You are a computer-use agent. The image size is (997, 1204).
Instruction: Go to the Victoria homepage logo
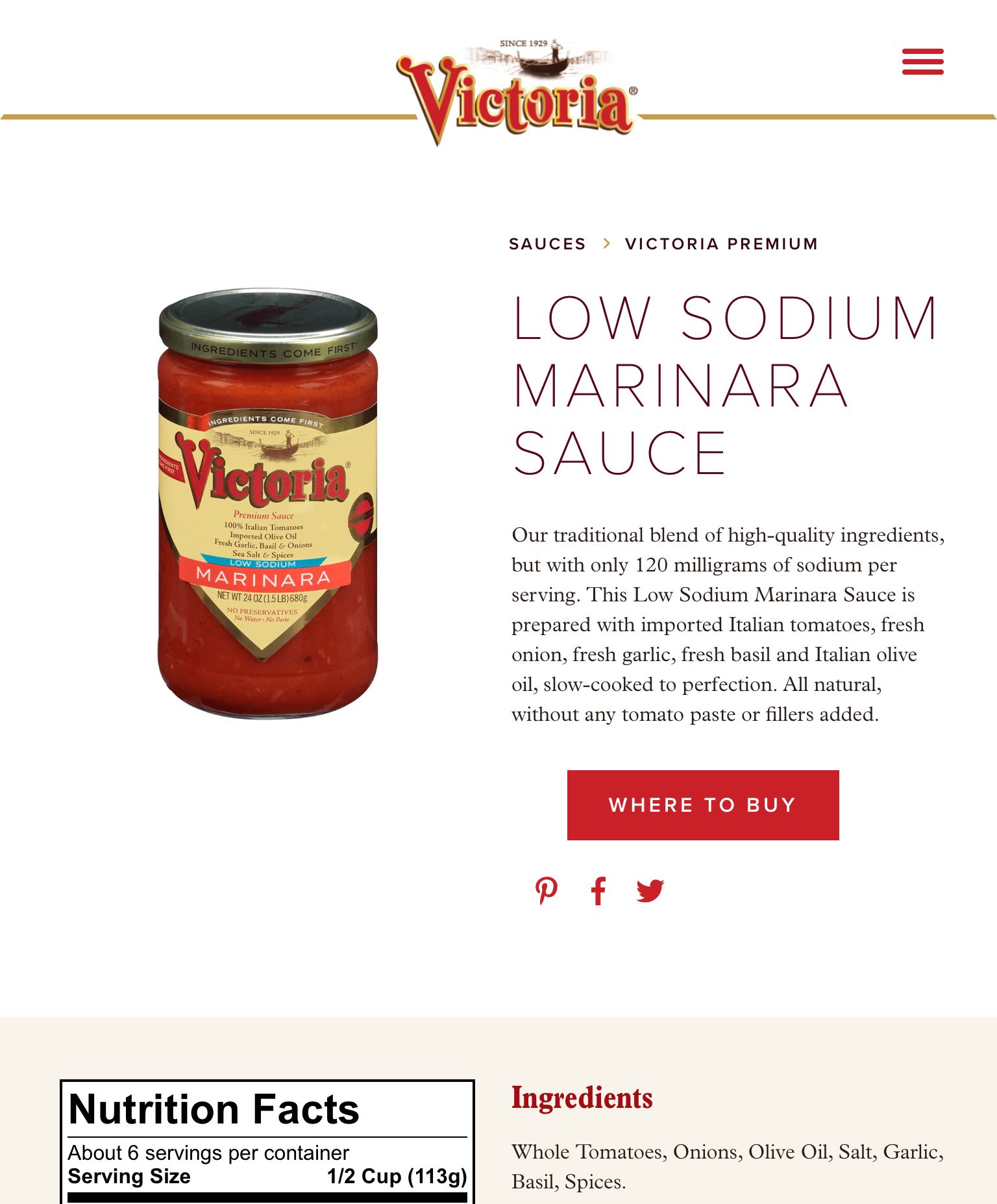pos(516,93)
